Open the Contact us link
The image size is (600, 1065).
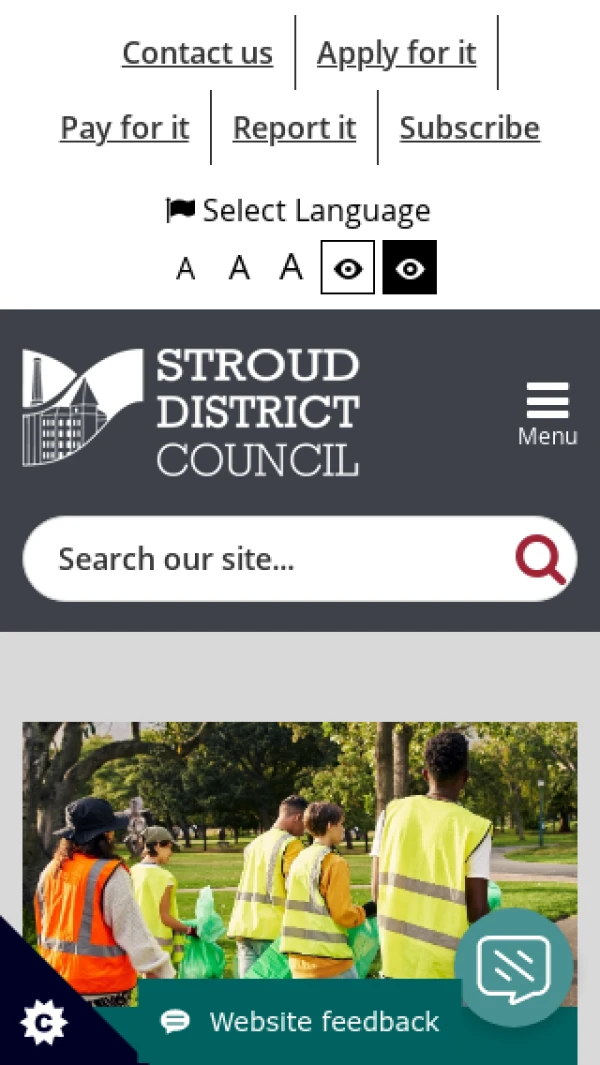(x=197, y=53)
